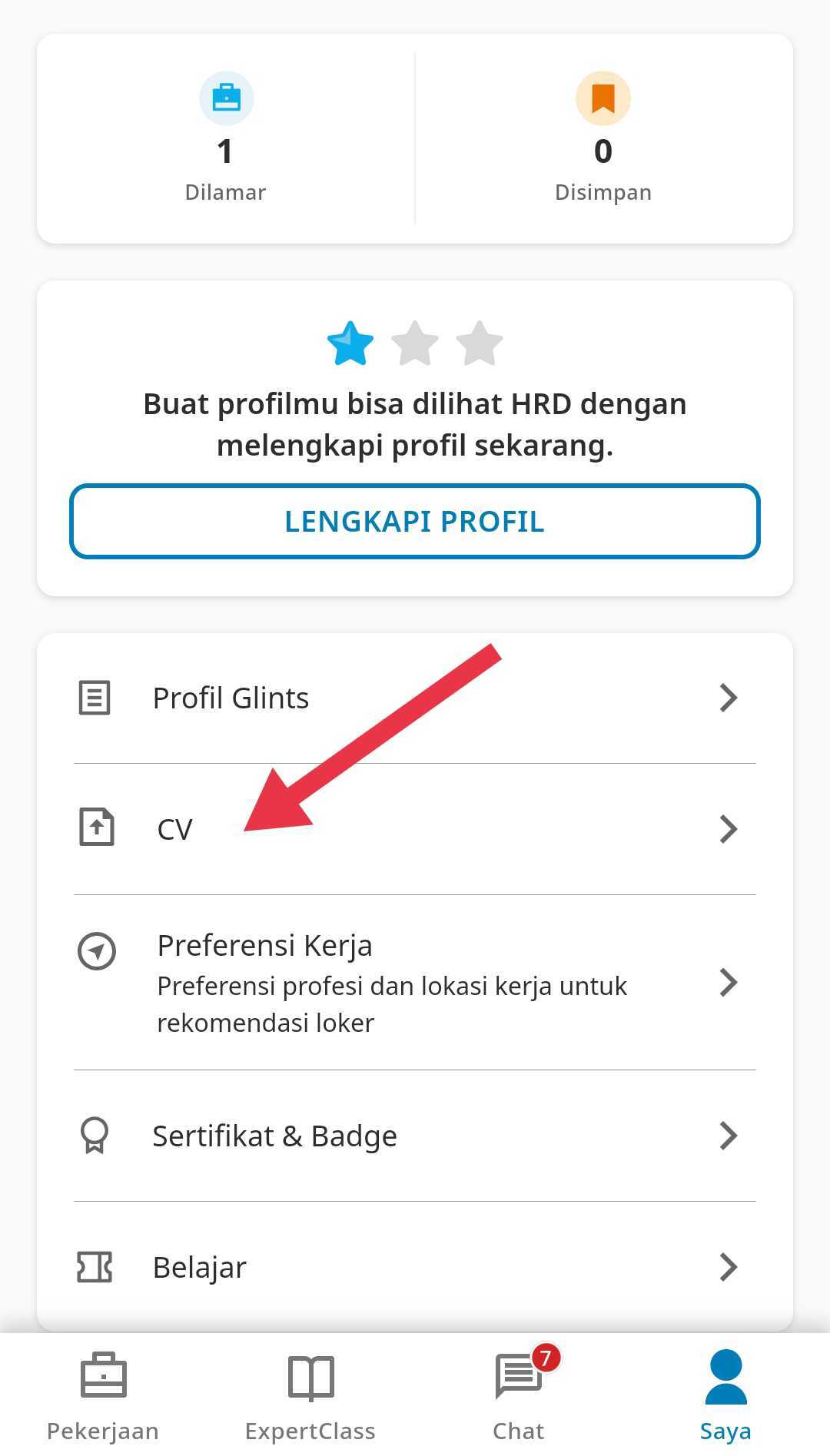View Disimpan saved jobs

[x=603, y=138]
